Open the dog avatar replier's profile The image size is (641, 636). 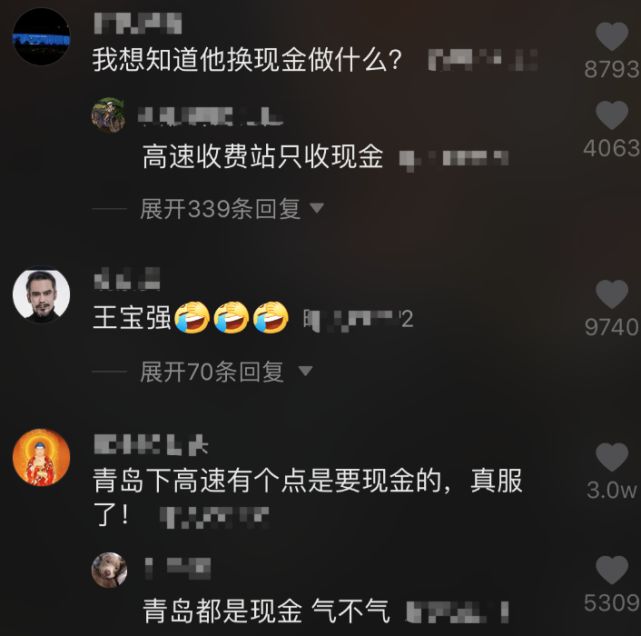[x=109, y=570]
